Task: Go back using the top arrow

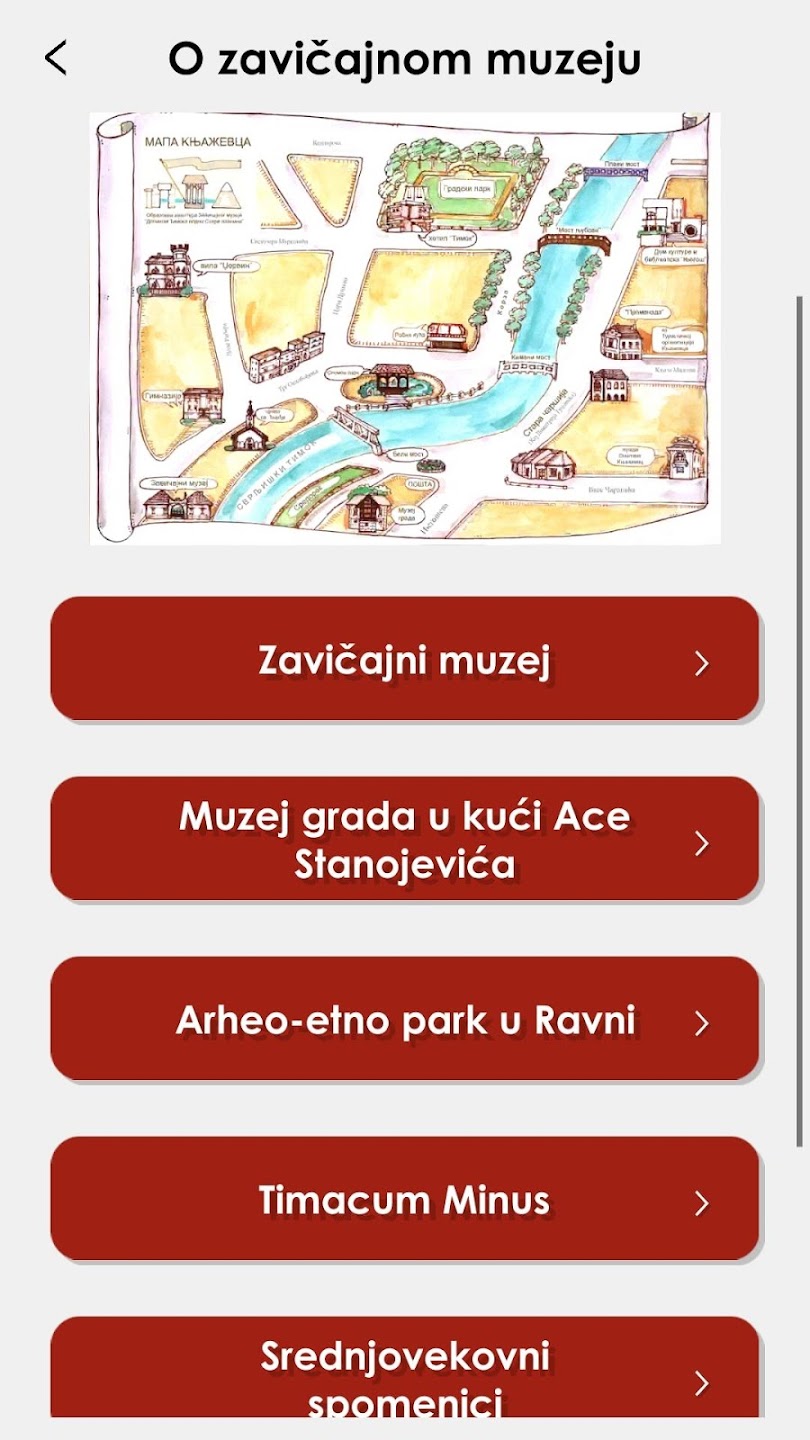Action: tap(56, 58)
